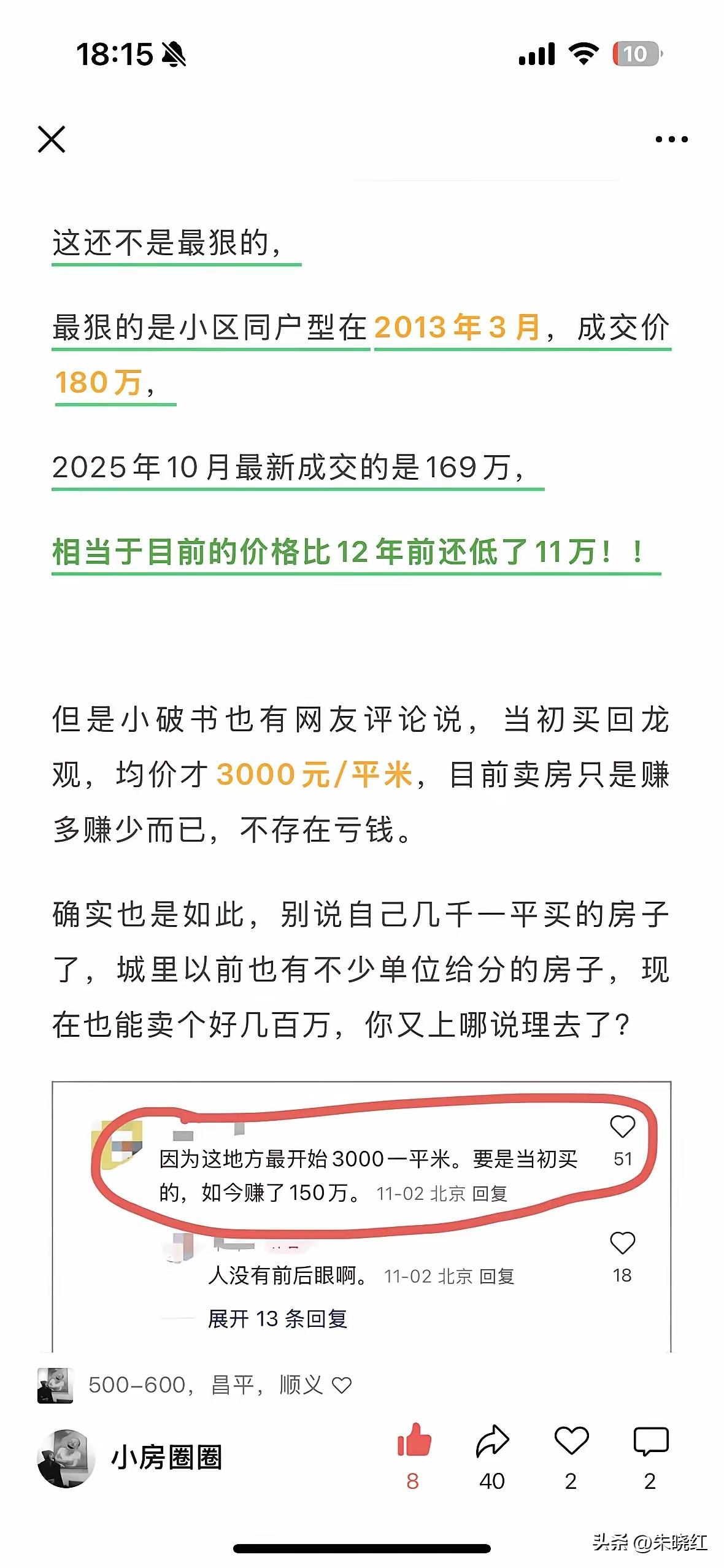
Task: Tap the heart icon in the bottom bar
Action: tap(571, 1441)
